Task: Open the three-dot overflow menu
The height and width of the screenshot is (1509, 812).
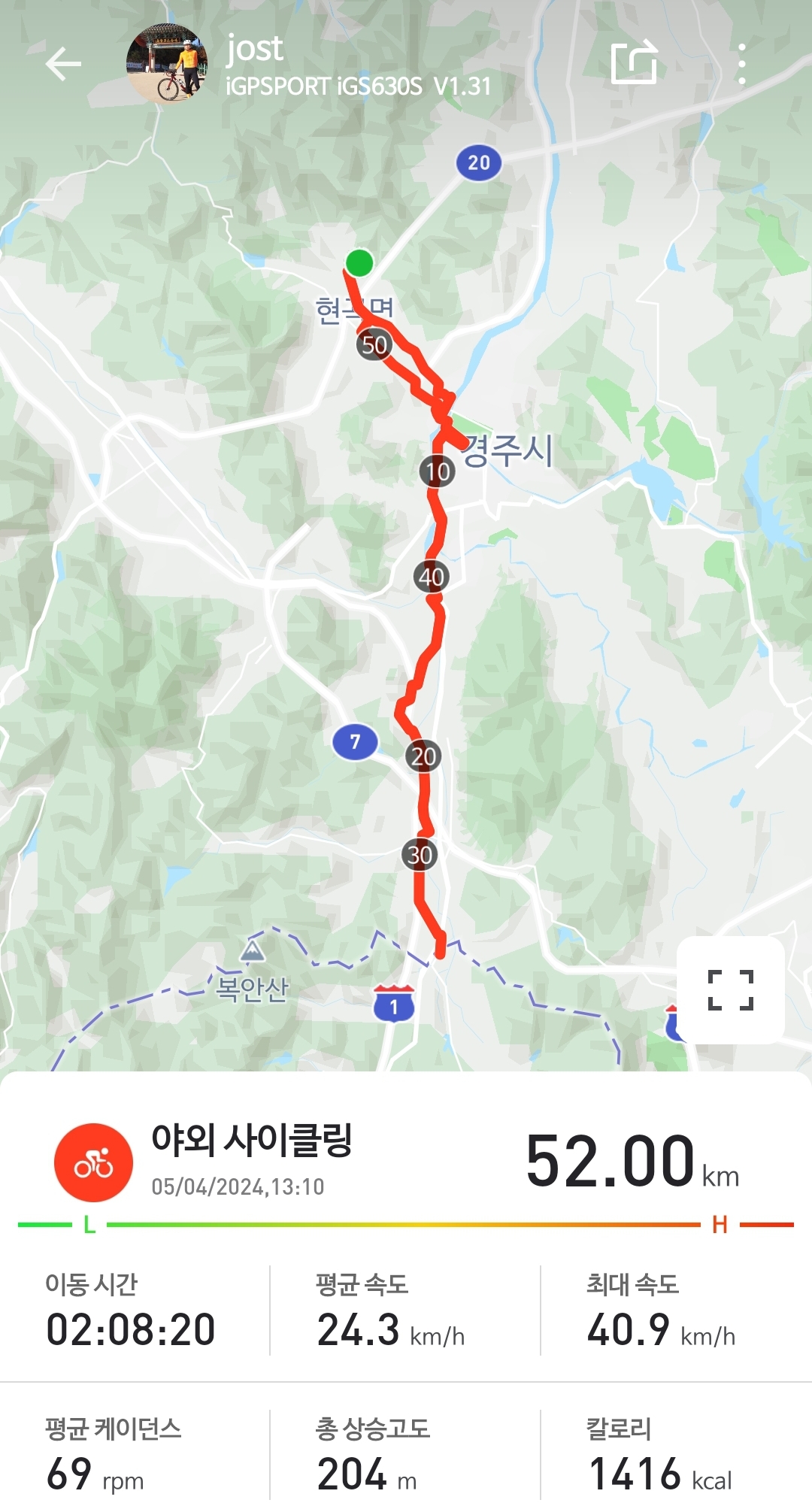Action: [x=741, y=64]
